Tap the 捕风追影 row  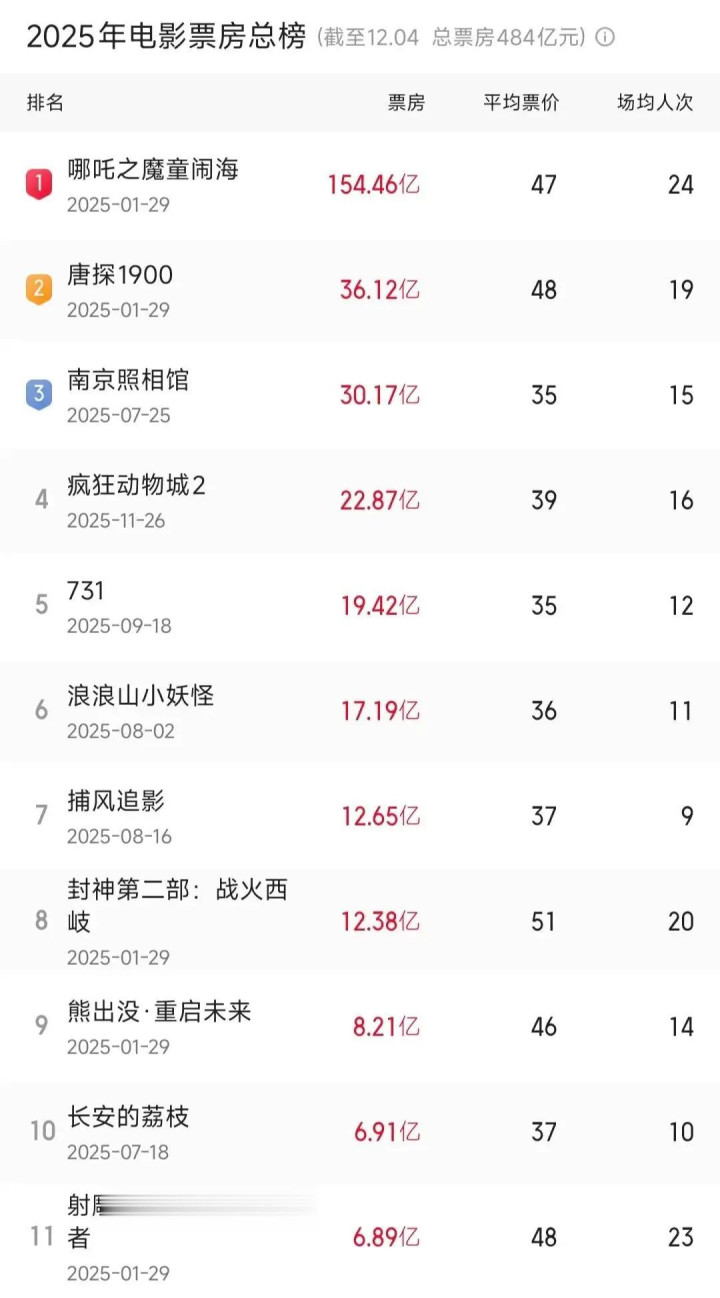tap(116, 801)
